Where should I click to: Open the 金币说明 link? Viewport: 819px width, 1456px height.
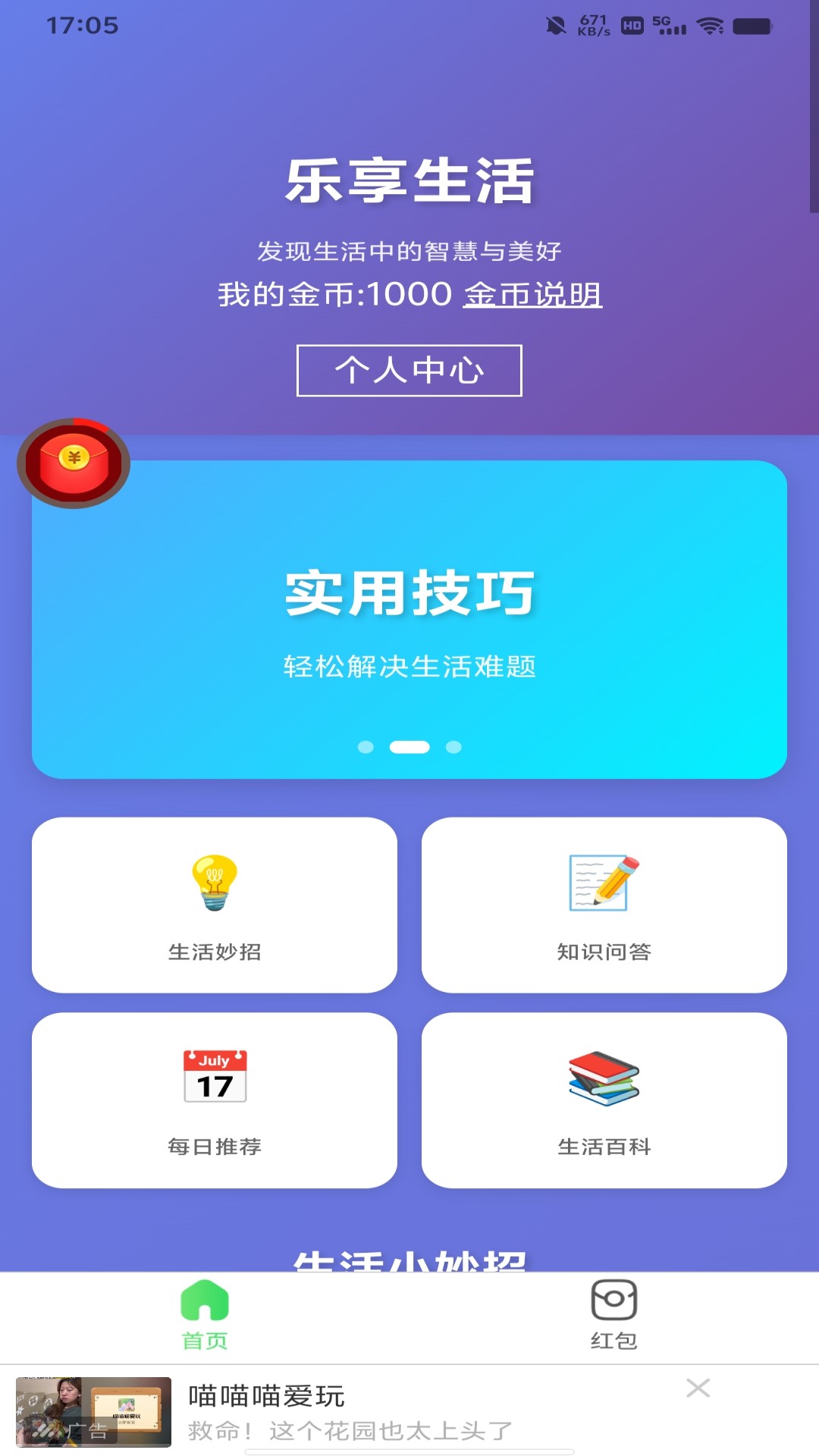tap(533, 295)
